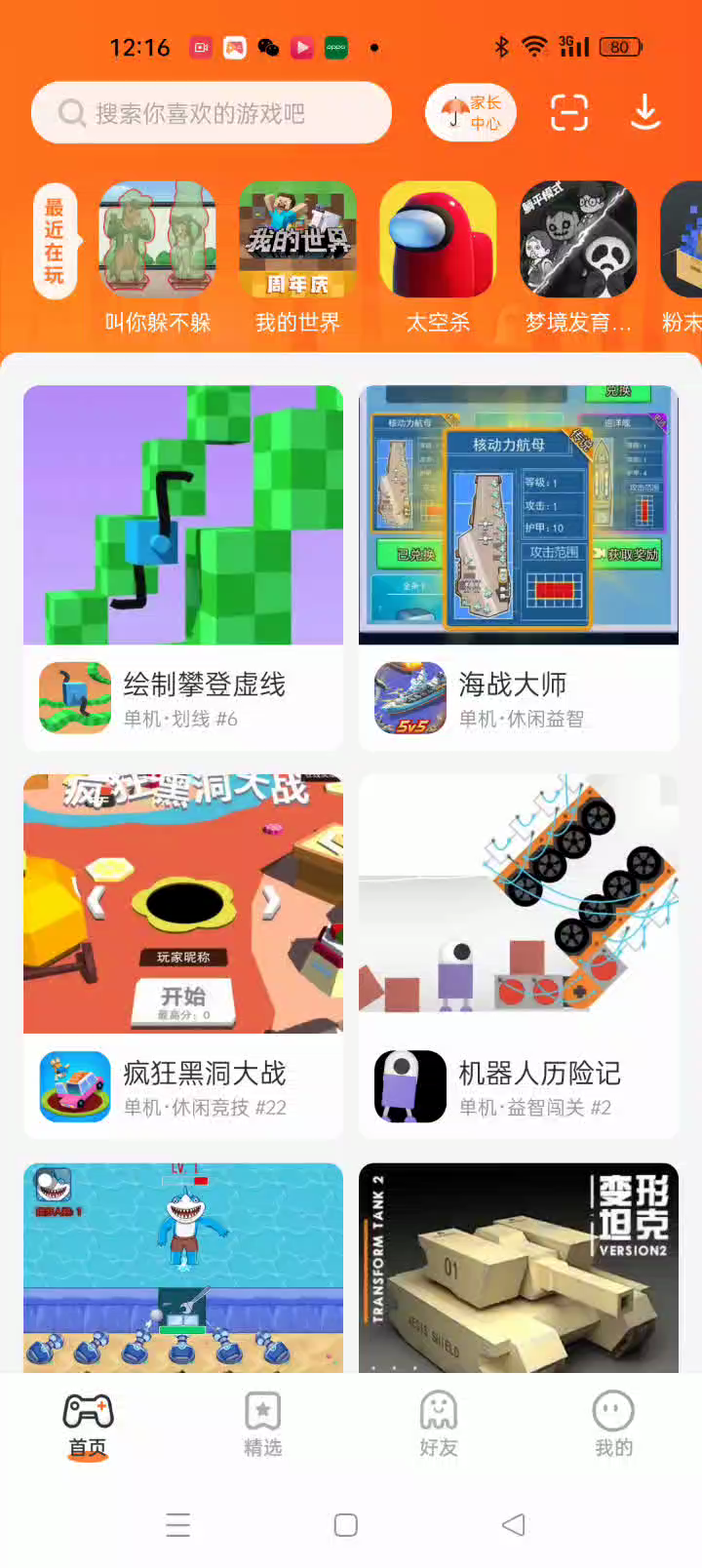The height and width of the screenshot is (1568, 702).
Task: Switch to the 我的 tab
Action: point(613,1424)
